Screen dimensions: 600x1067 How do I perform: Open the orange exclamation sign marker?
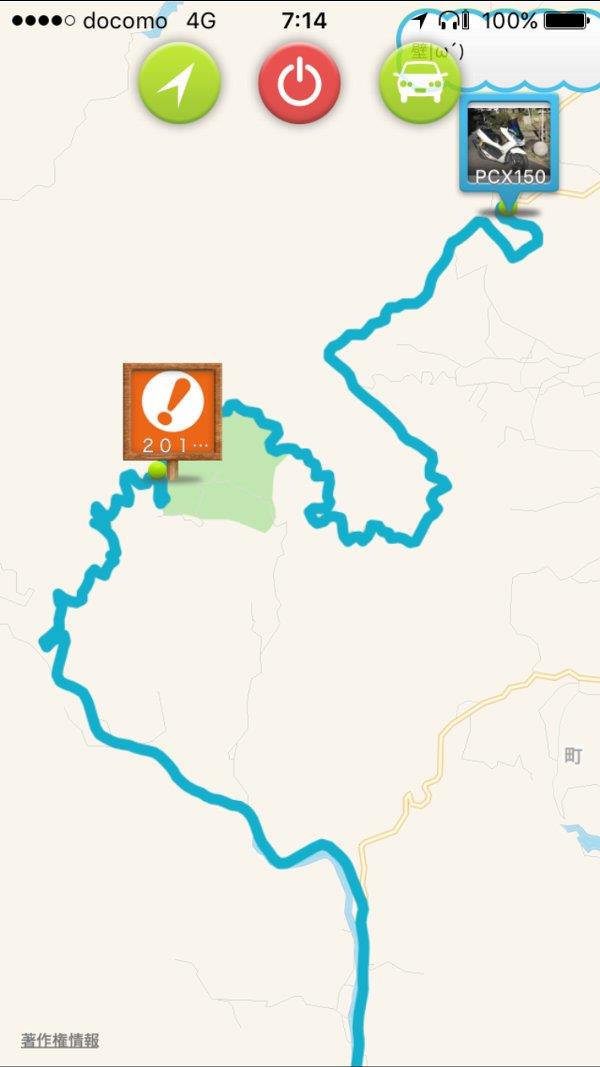click(x=172, y=412)
